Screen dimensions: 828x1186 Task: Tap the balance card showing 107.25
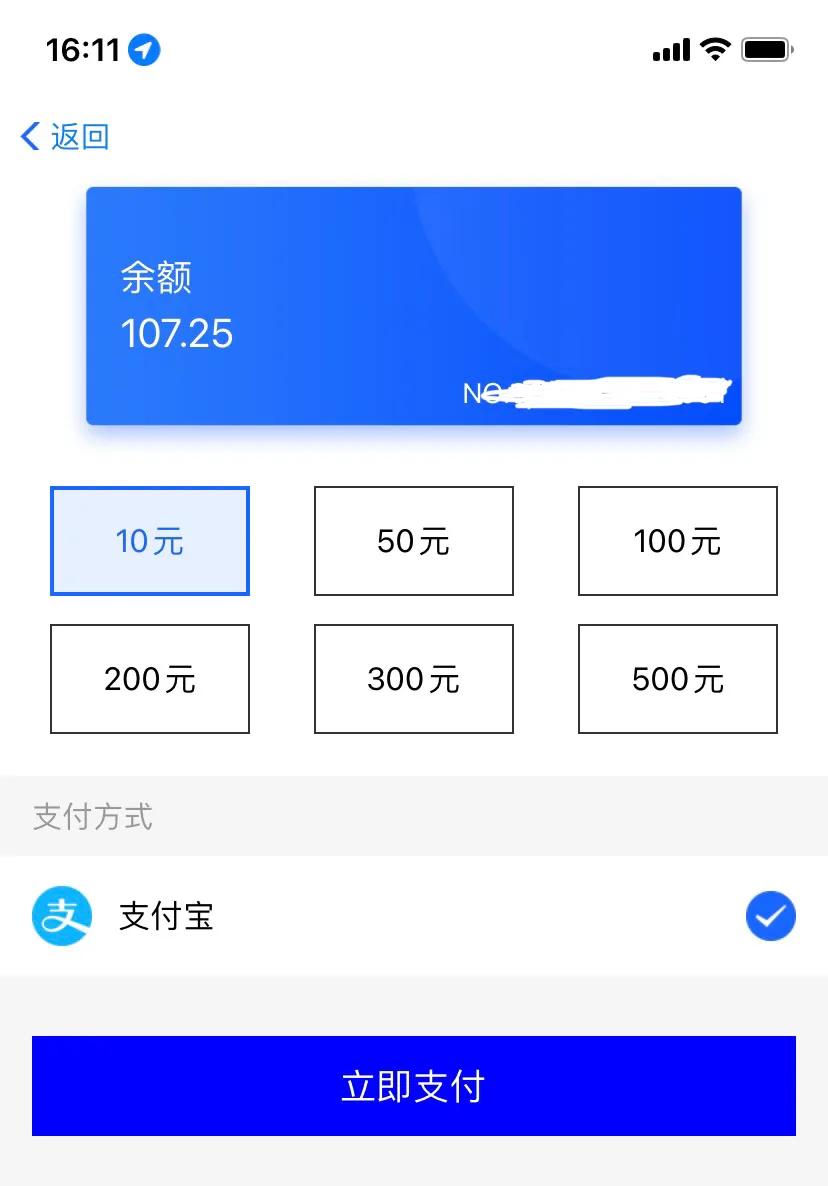coord(414,305)
